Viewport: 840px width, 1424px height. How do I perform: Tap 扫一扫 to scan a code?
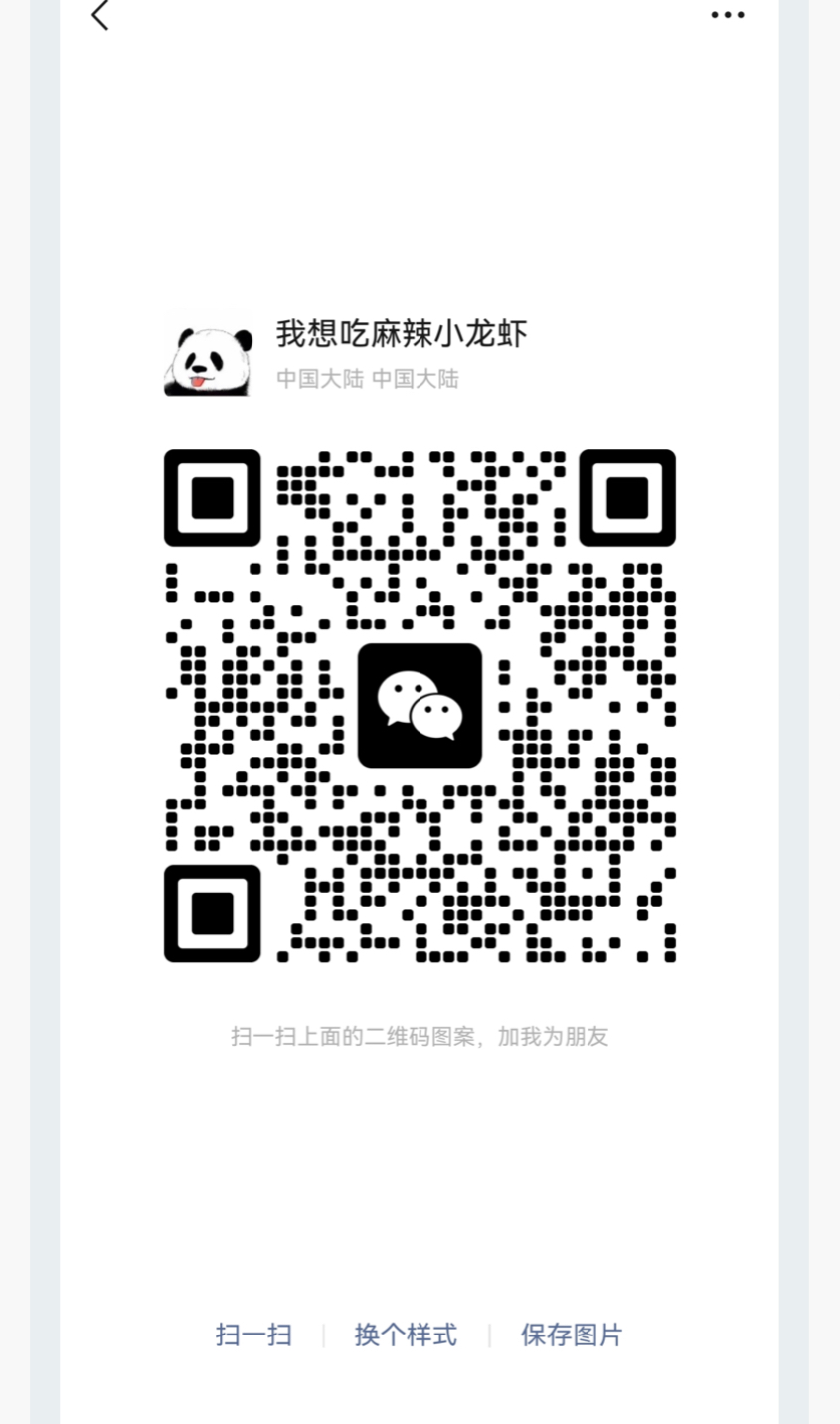click(x=253, y=1335)
